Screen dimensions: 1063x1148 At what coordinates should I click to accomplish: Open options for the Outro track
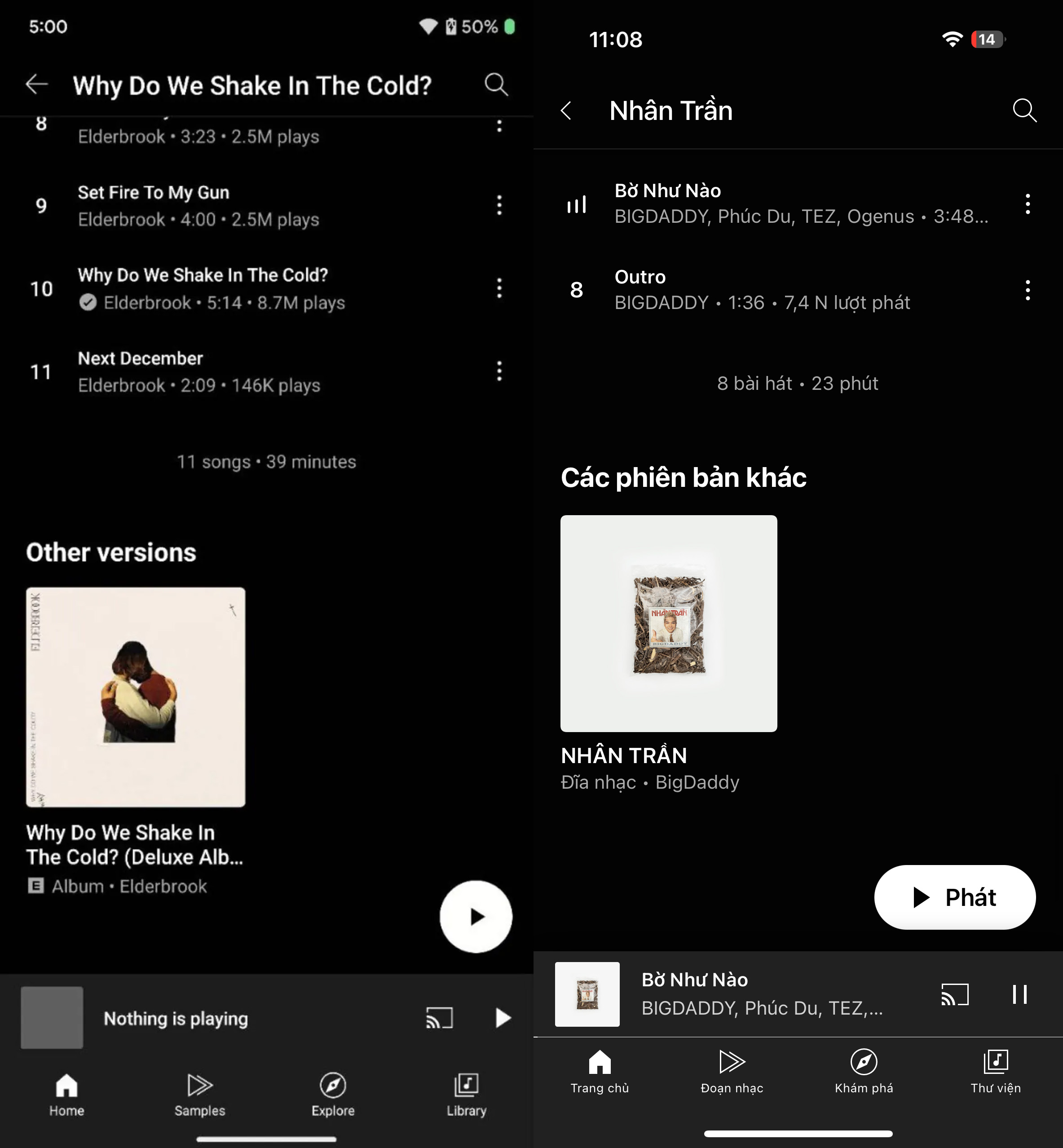pyautogui.click(x=1028, y=291)
